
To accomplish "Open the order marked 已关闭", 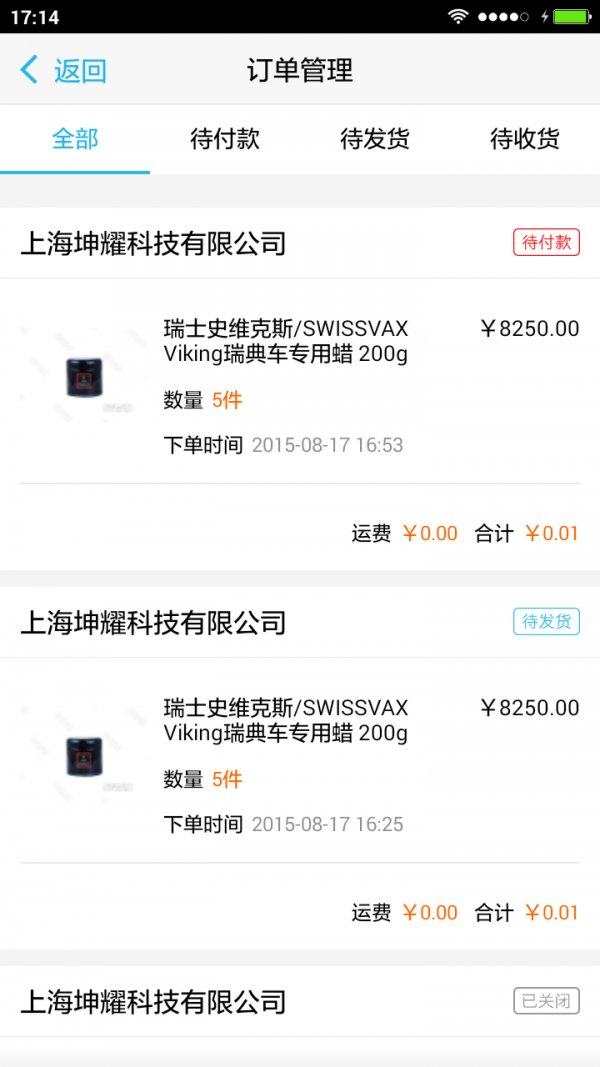I will [300, 1002].
